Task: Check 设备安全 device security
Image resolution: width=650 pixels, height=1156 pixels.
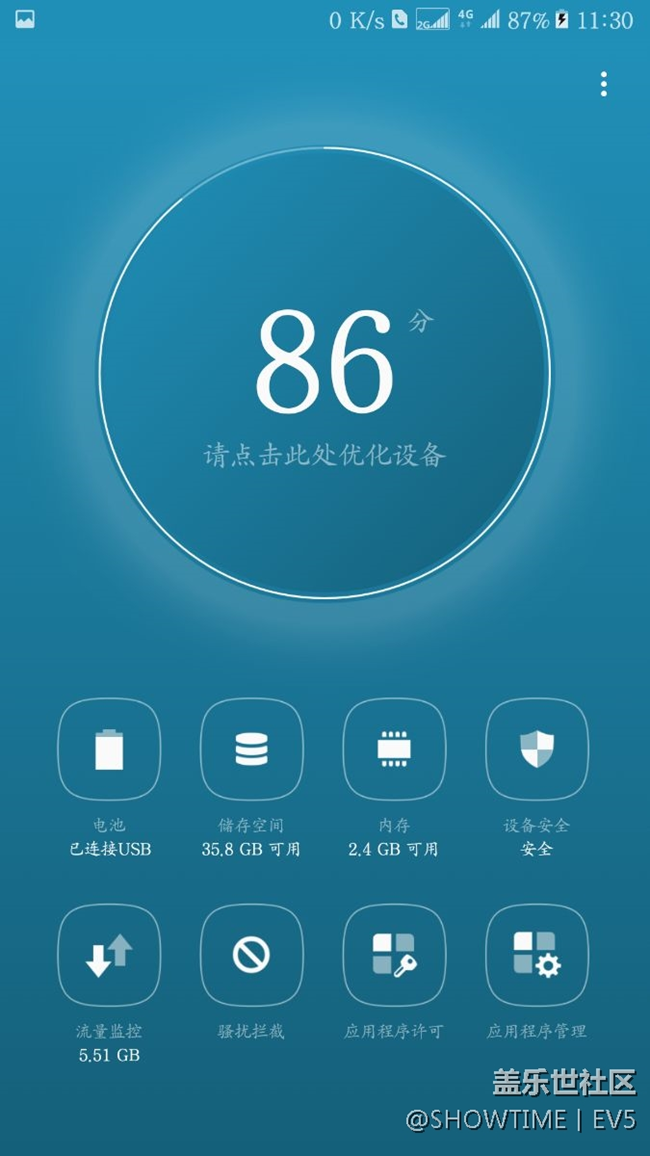Action: pyautogui.click(x=537, y=749)
